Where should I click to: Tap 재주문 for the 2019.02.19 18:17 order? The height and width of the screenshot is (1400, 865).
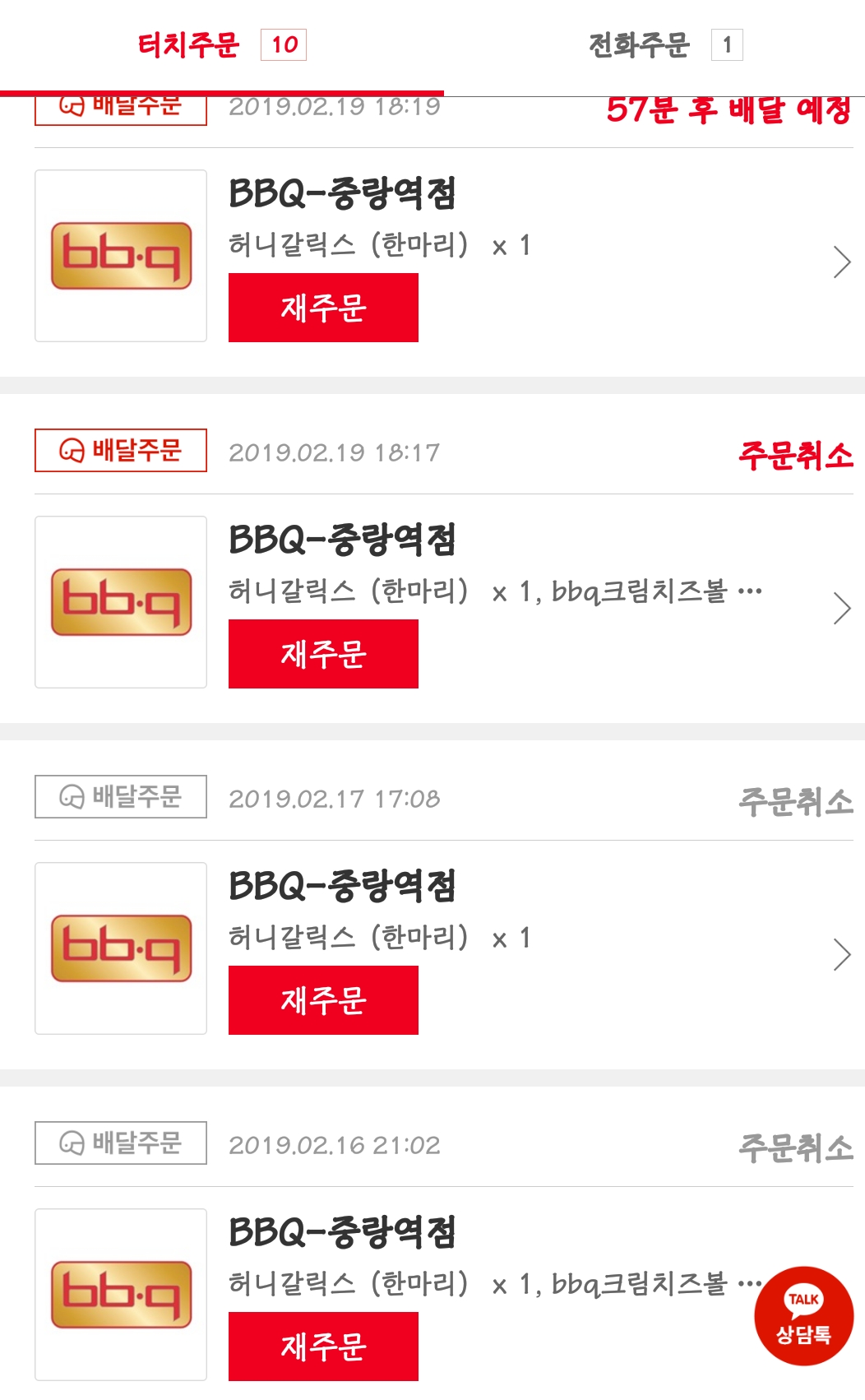(323, 654)
